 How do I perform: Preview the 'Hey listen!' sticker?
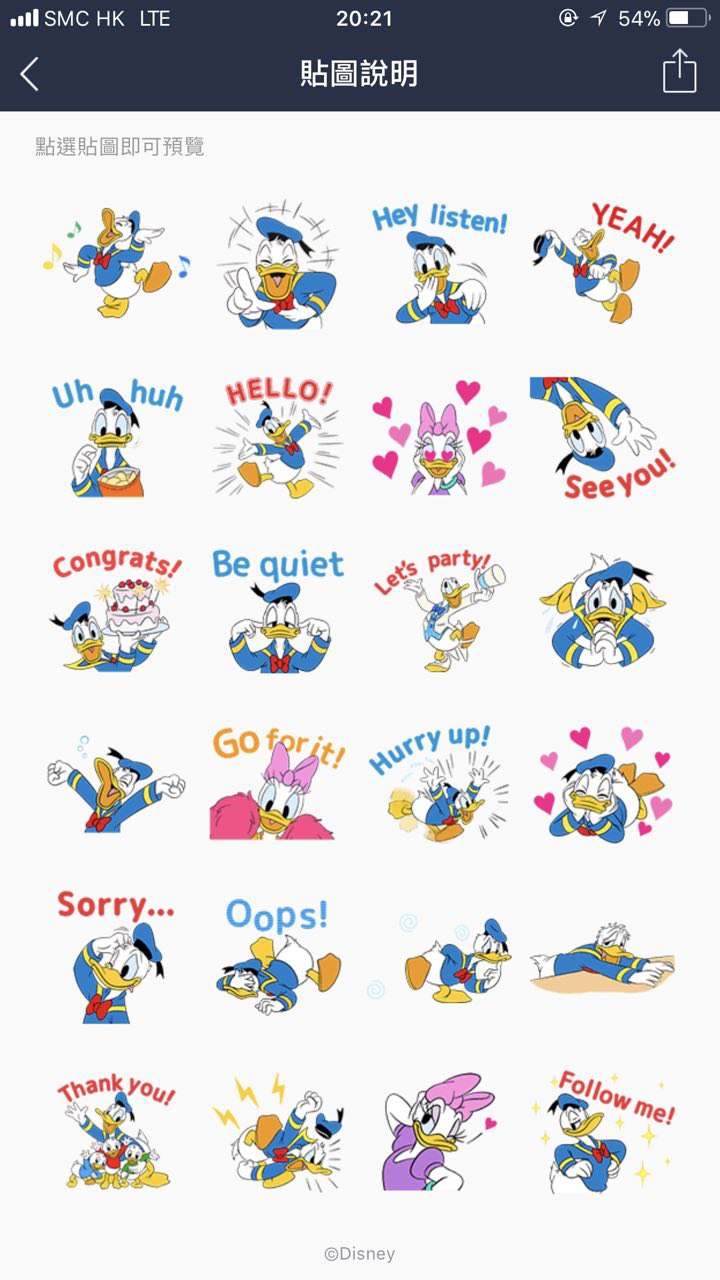pyautogui.click(x=440, y=263)
